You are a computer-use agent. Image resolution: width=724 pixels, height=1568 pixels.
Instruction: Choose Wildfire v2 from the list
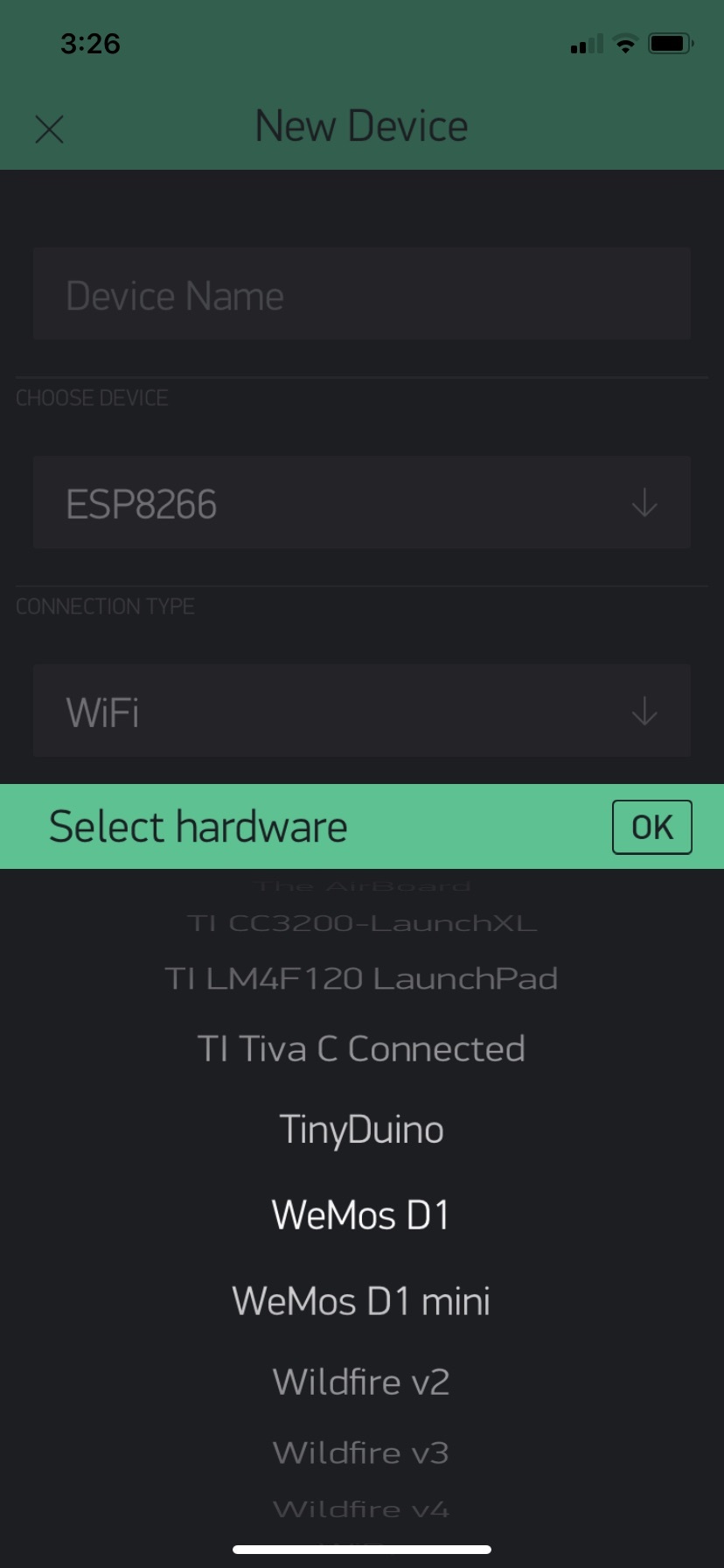coord(361,1382)
